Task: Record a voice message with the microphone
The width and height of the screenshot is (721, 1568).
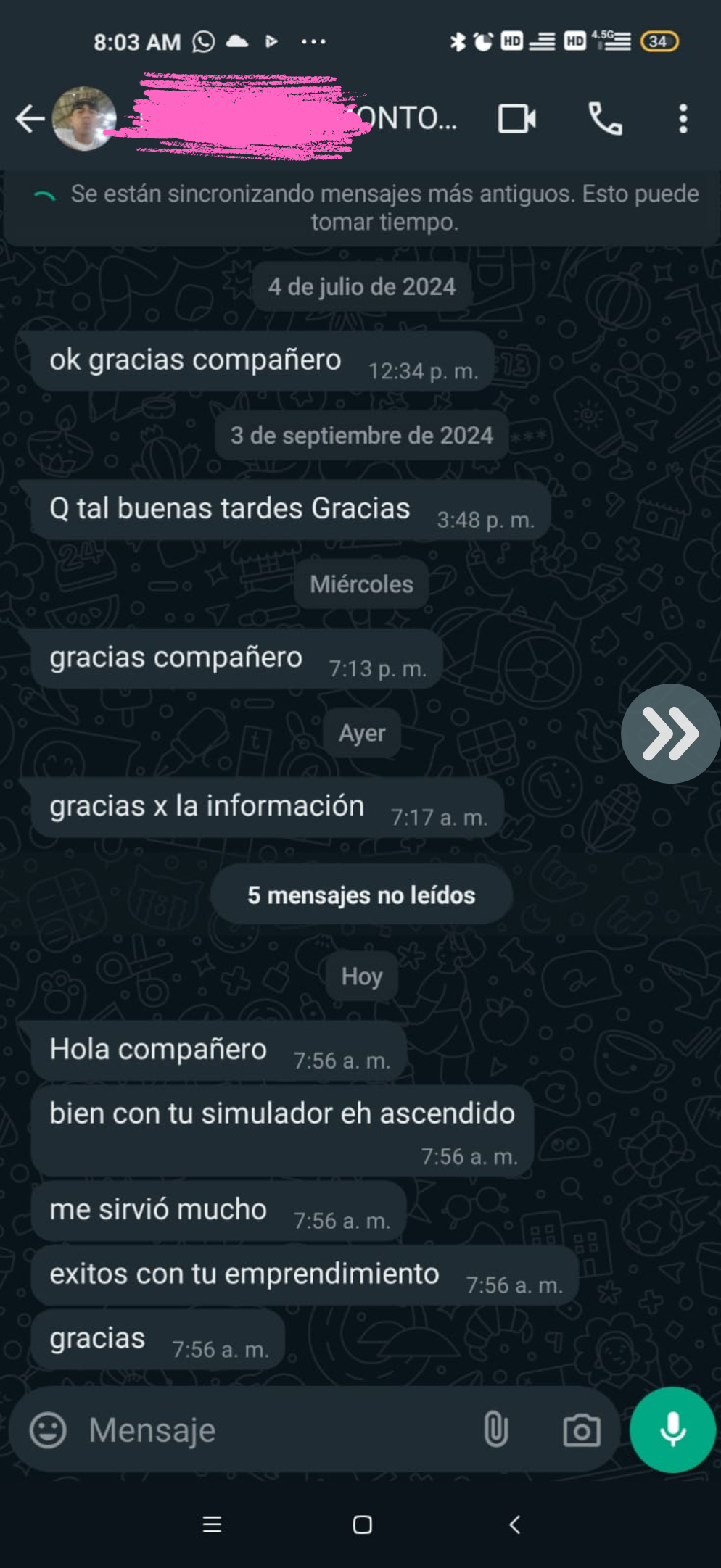Action: (x=672, y=1430)
